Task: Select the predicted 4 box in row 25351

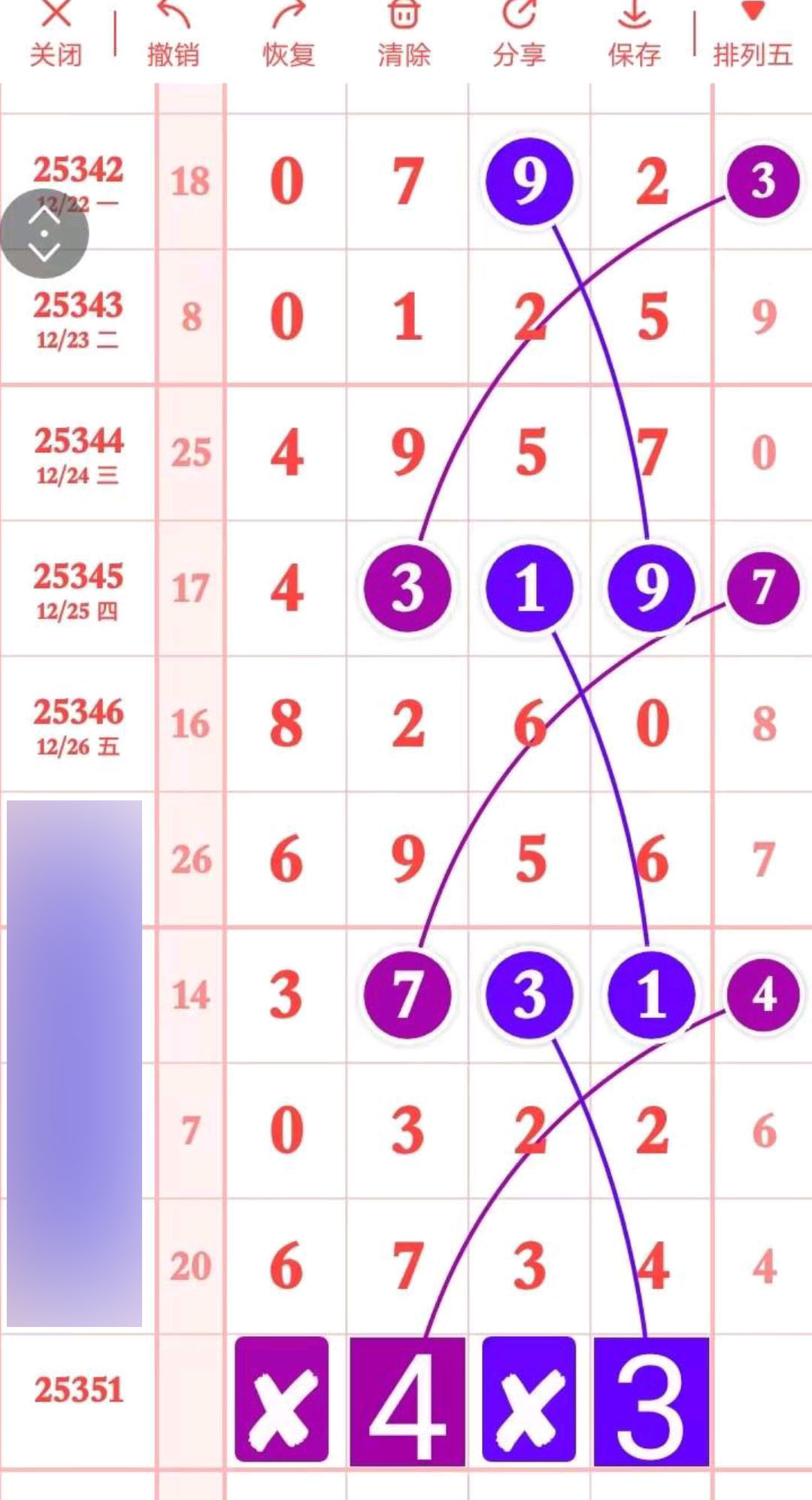Action: click(407, 1401)
